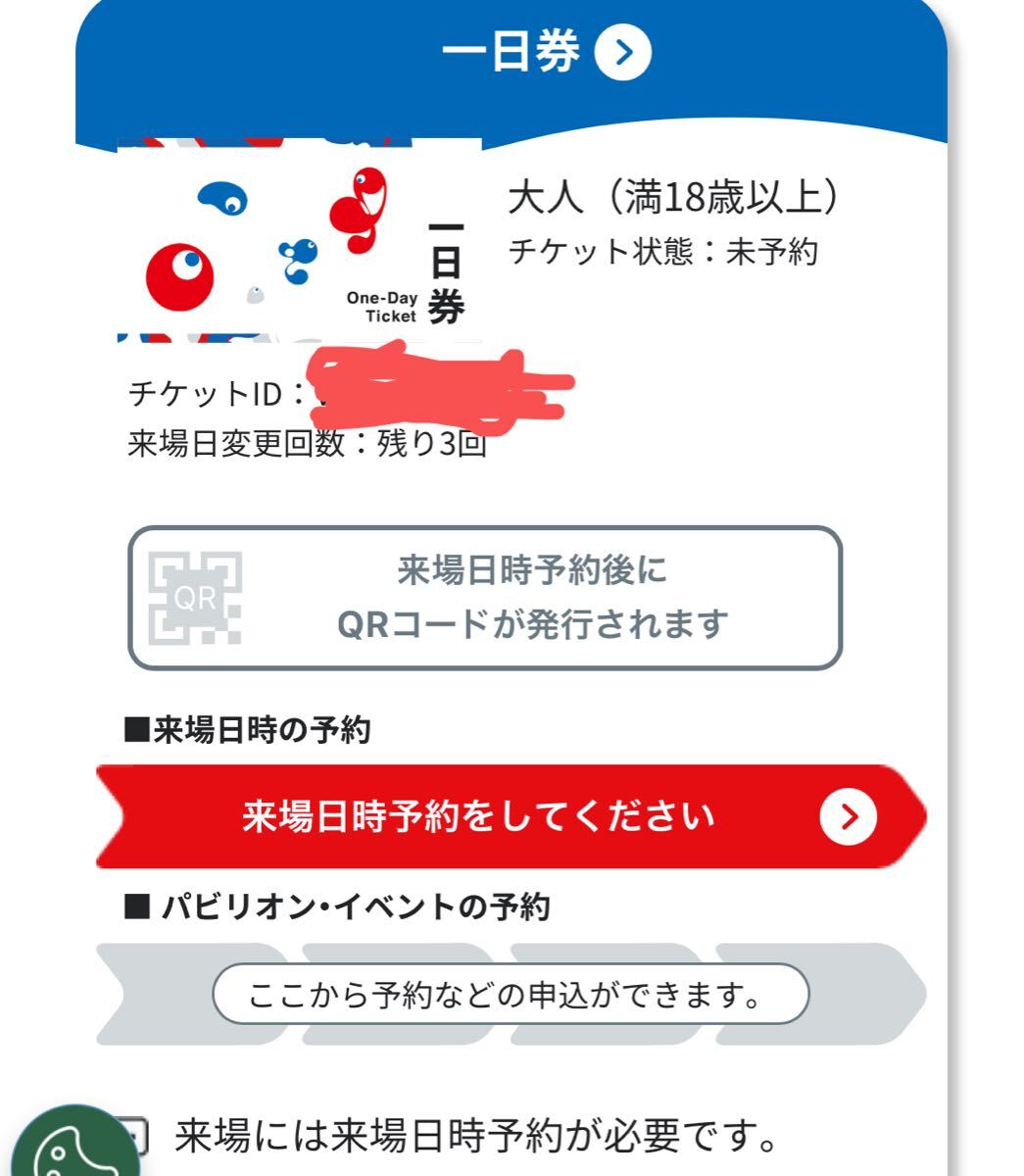This screenshot has height=1176, width=1024.
Task: Tap the red 来場日時予約をしてください button
Action: click(x=510, y=816)
